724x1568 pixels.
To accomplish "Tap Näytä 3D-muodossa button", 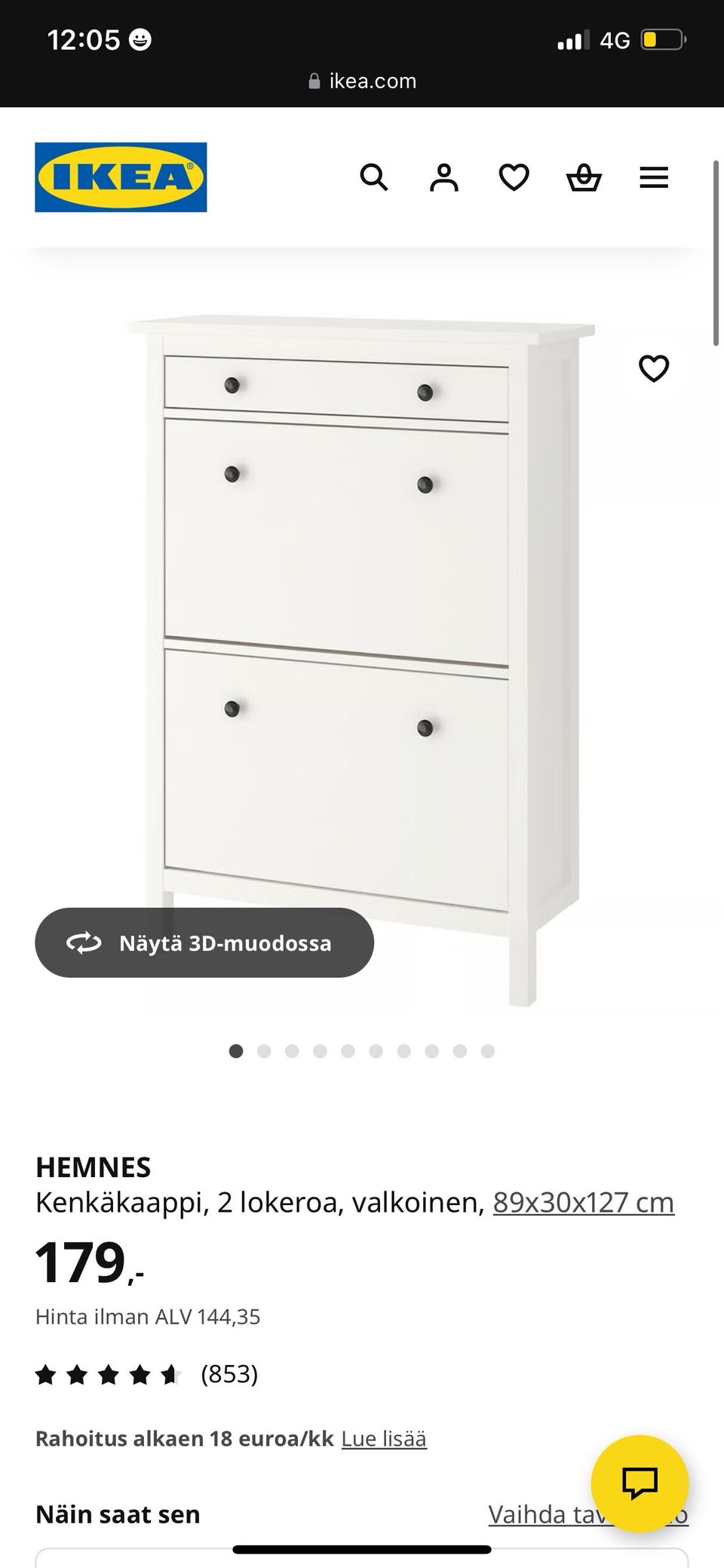I will pos(204,942).
